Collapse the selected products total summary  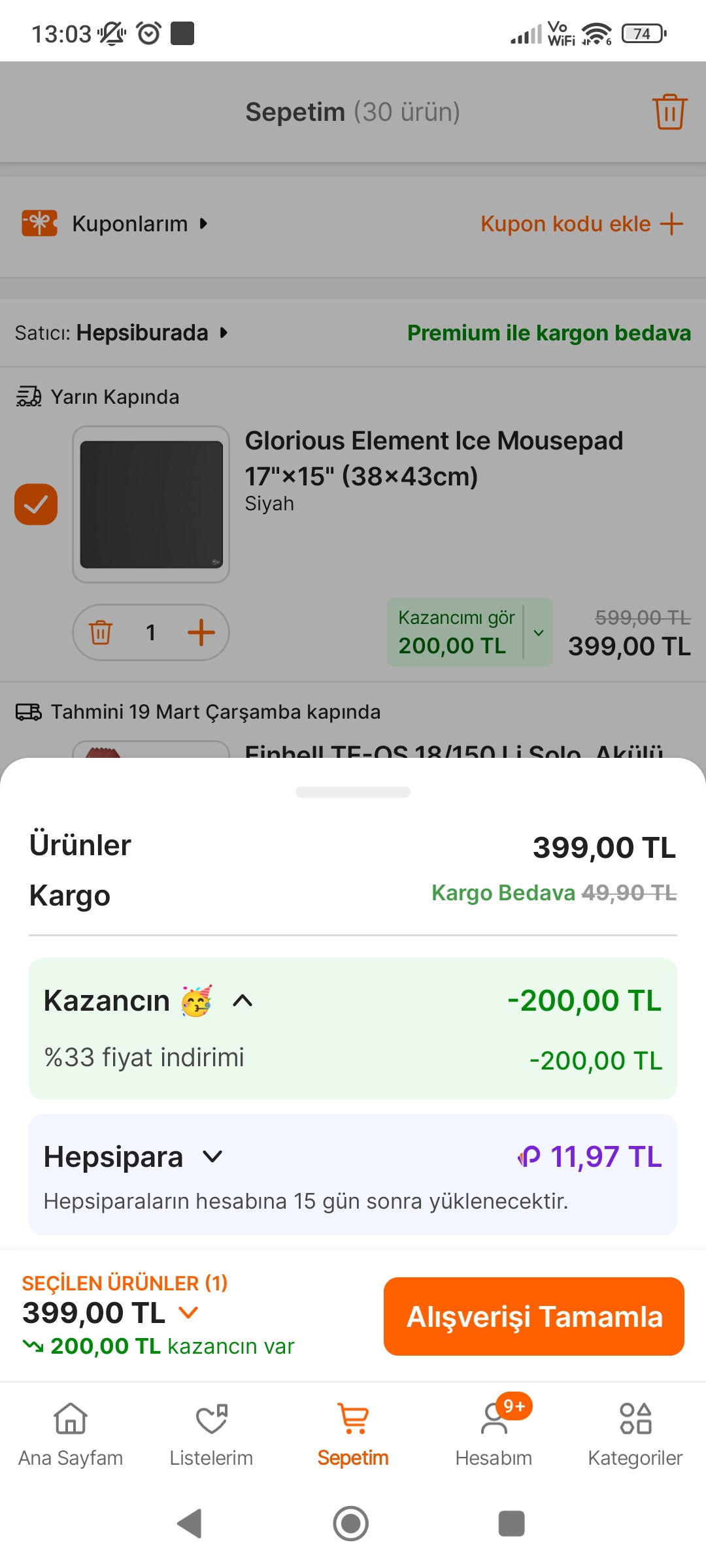click(188, 1313)
